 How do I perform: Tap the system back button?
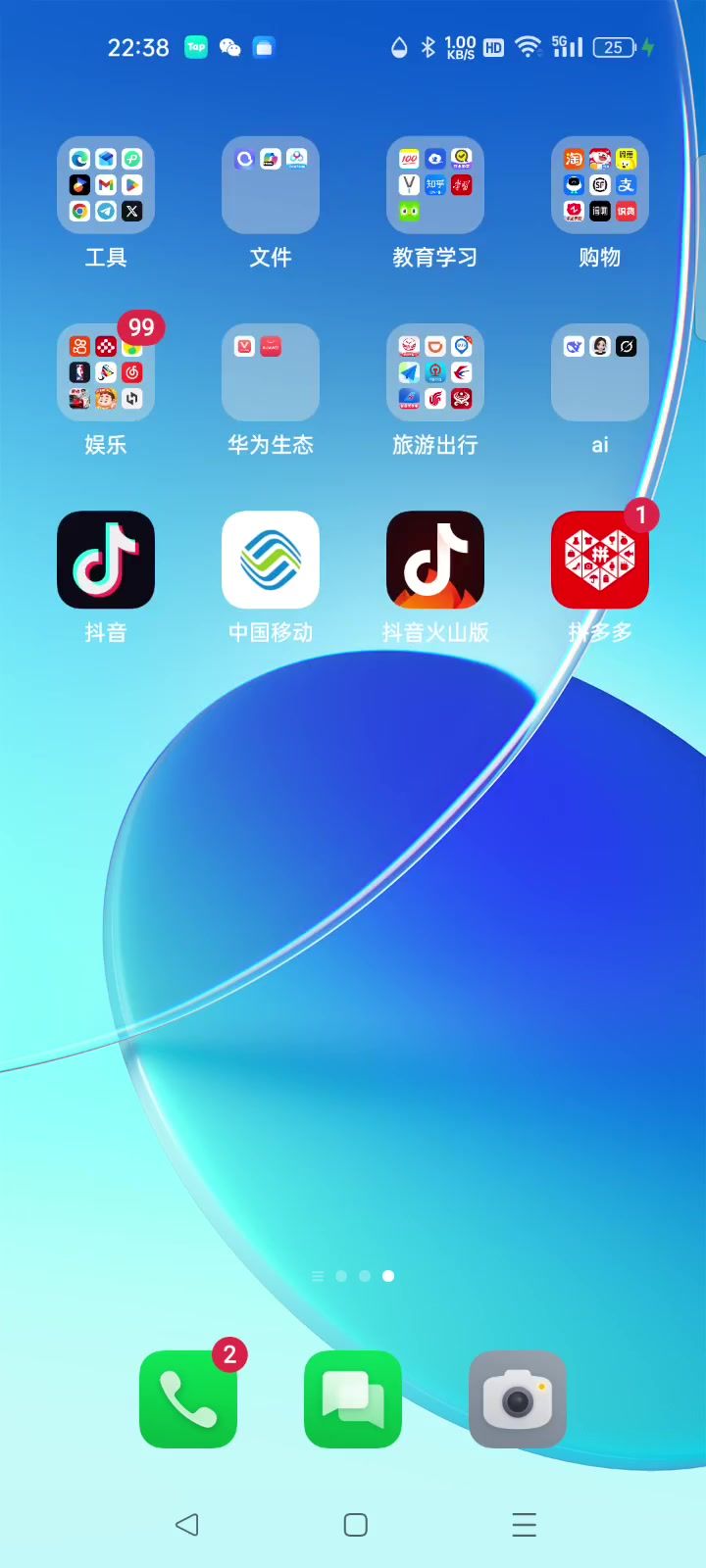186,1524
